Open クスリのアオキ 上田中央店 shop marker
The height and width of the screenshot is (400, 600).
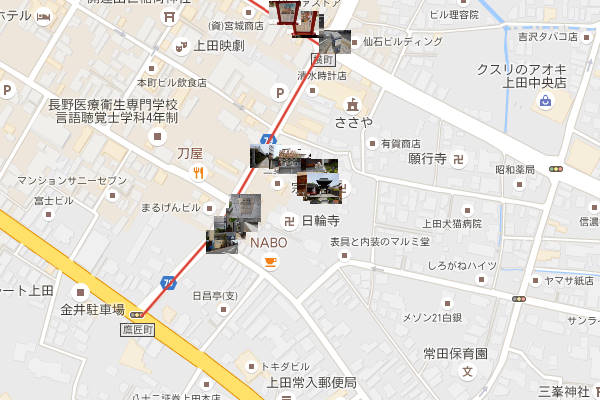(x=547, y=100)
